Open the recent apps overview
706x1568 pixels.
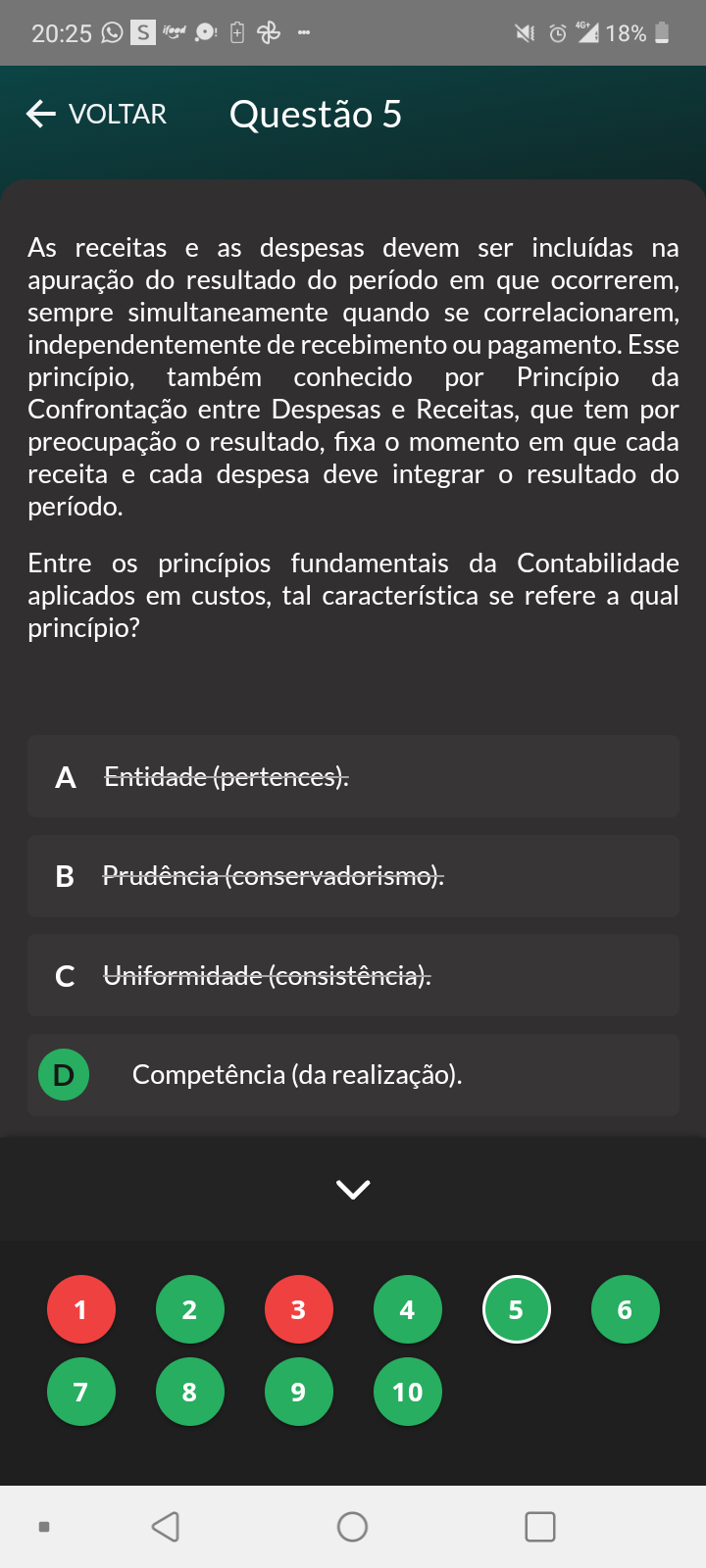point(540,1526)
